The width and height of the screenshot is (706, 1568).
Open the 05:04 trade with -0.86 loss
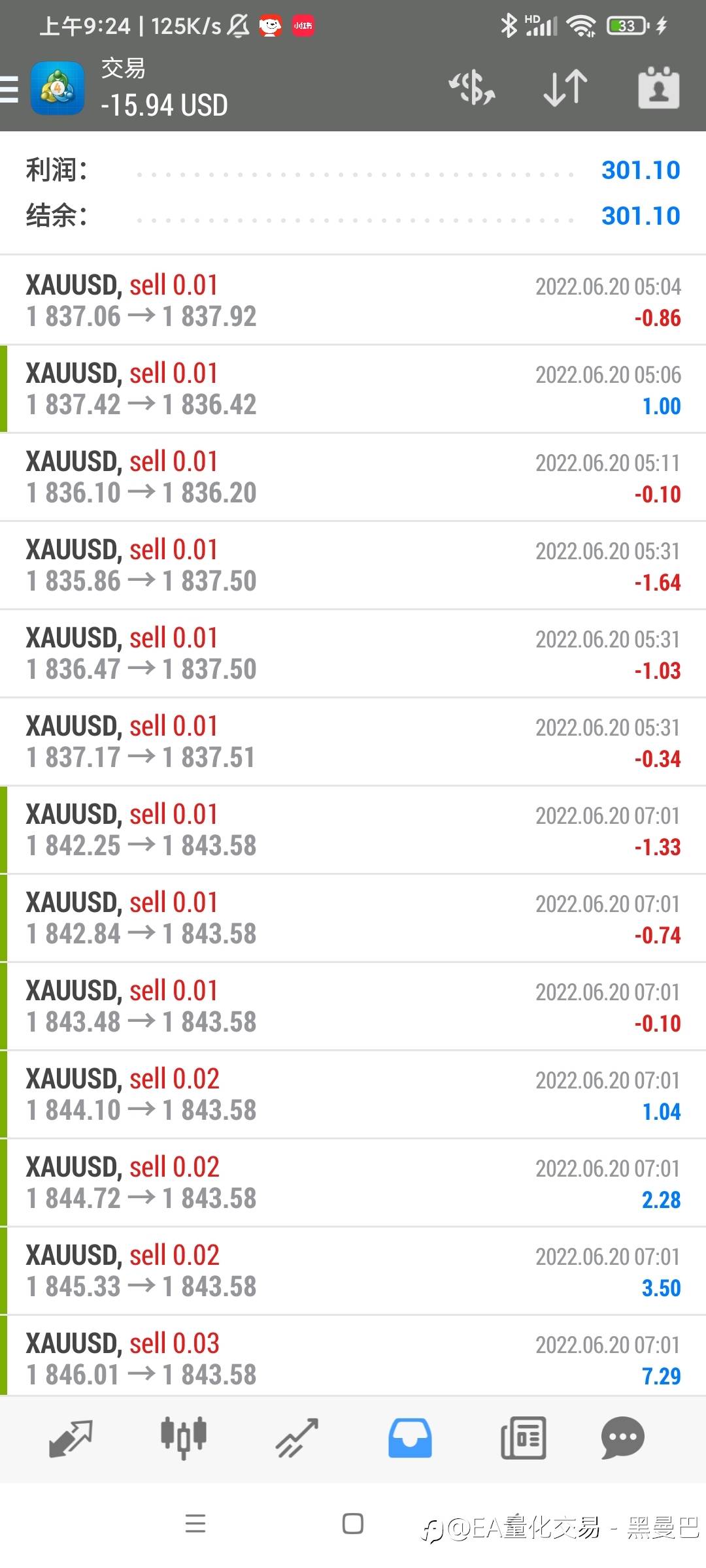click(x=353, y=301)
